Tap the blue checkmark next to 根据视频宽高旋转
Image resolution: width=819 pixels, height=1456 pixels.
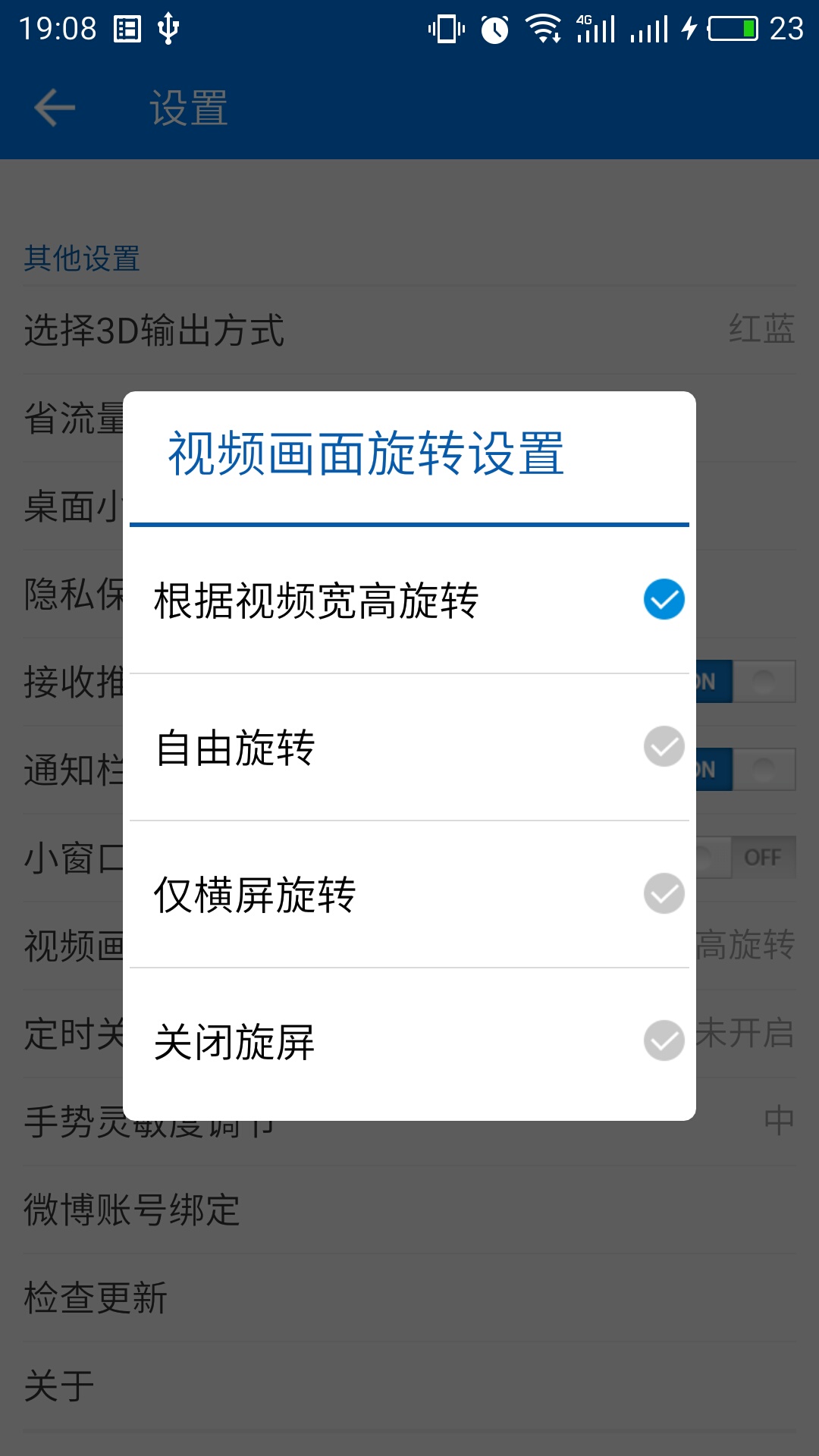click(663, 598)
